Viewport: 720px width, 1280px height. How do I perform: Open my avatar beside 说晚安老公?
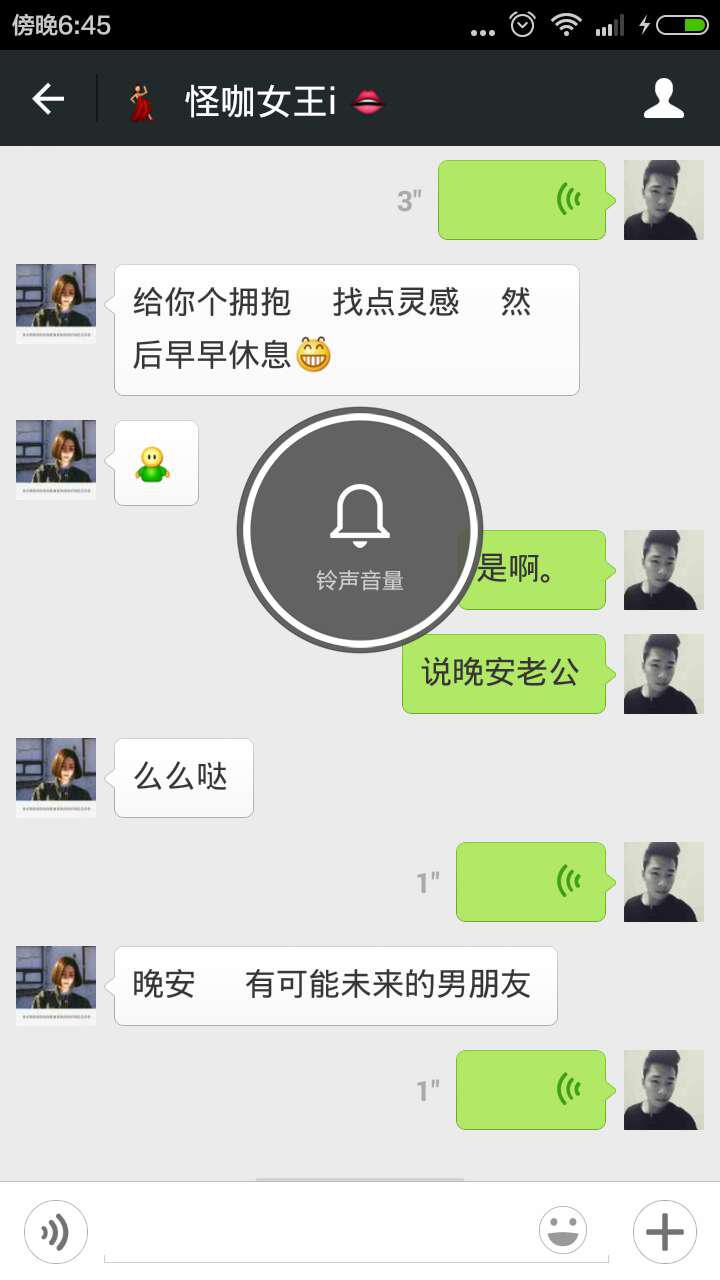click(663, 674)
